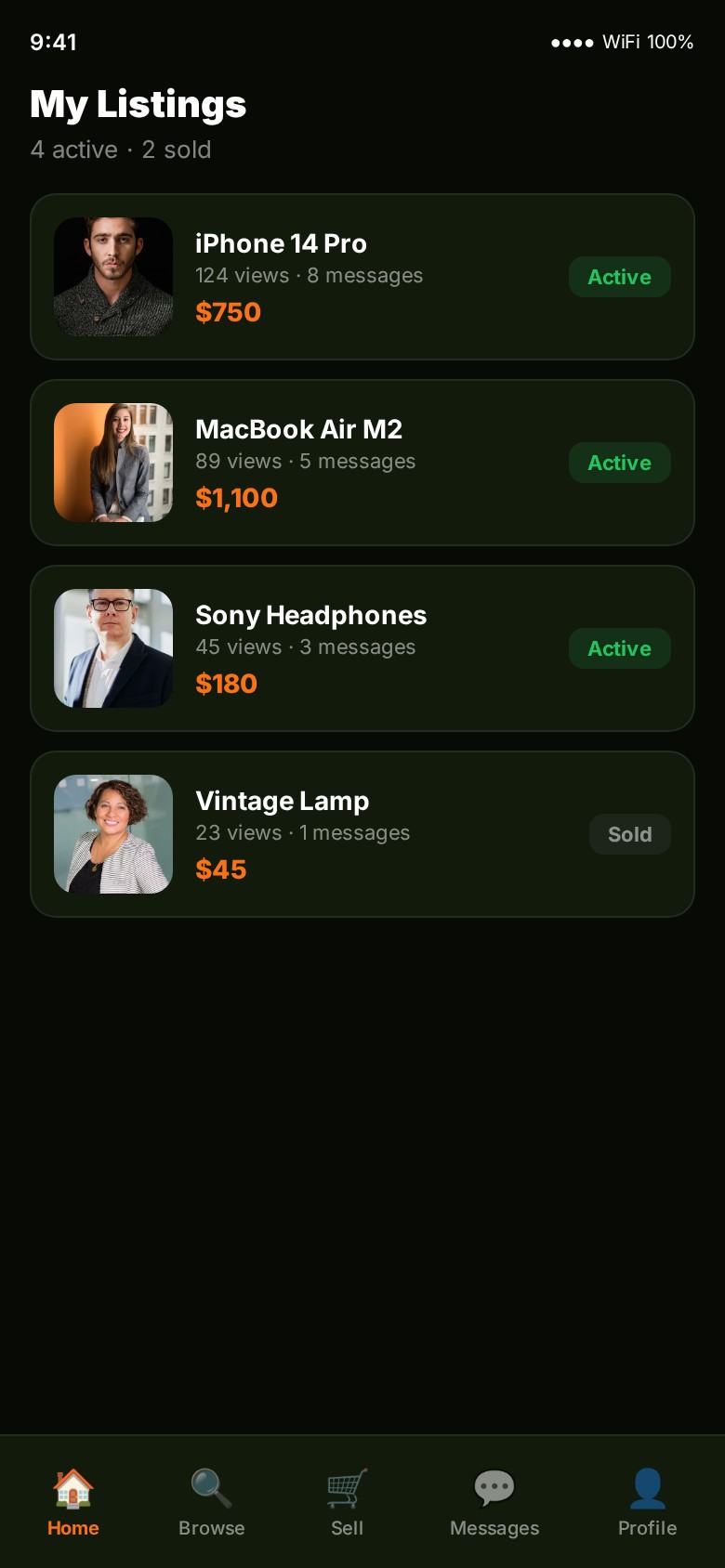Open the Sell tab
This screenshot has height=1568, width=725.
point(348,1503)
